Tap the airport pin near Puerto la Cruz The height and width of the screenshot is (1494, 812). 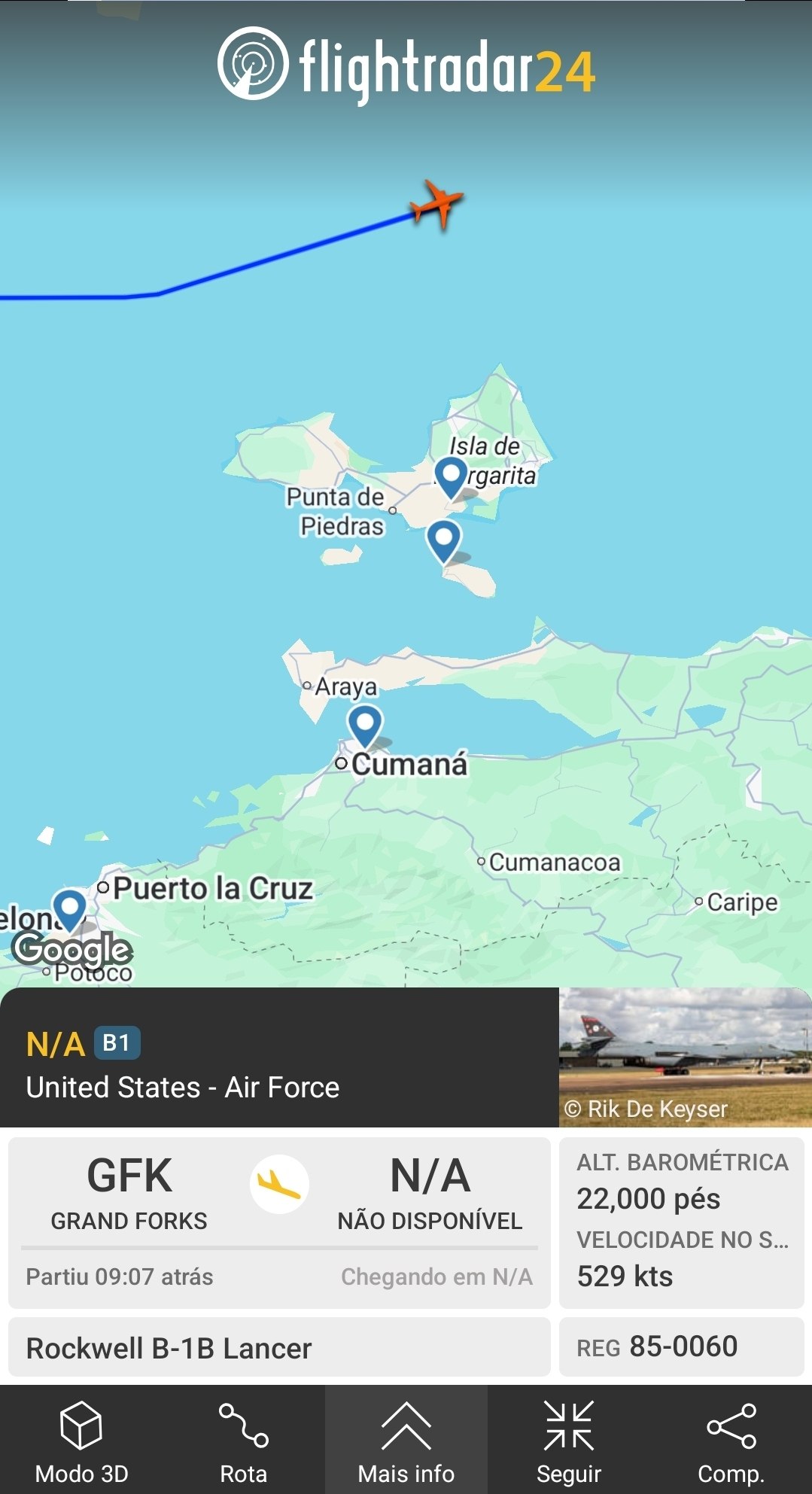point(70,908)
